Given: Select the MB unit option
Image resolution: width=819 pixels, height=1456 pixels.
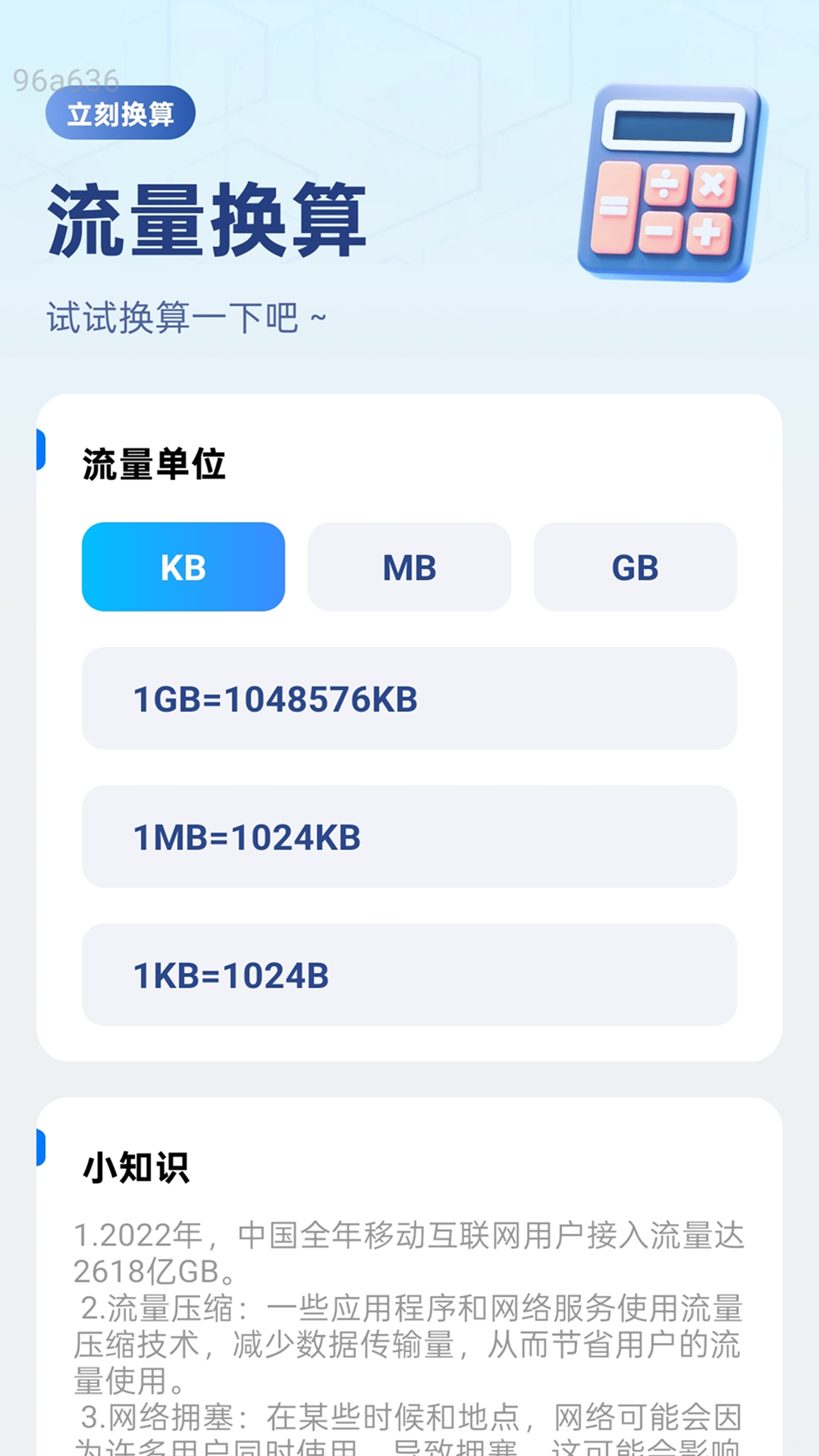Looking at the screenshot, I should click(409, 567).
